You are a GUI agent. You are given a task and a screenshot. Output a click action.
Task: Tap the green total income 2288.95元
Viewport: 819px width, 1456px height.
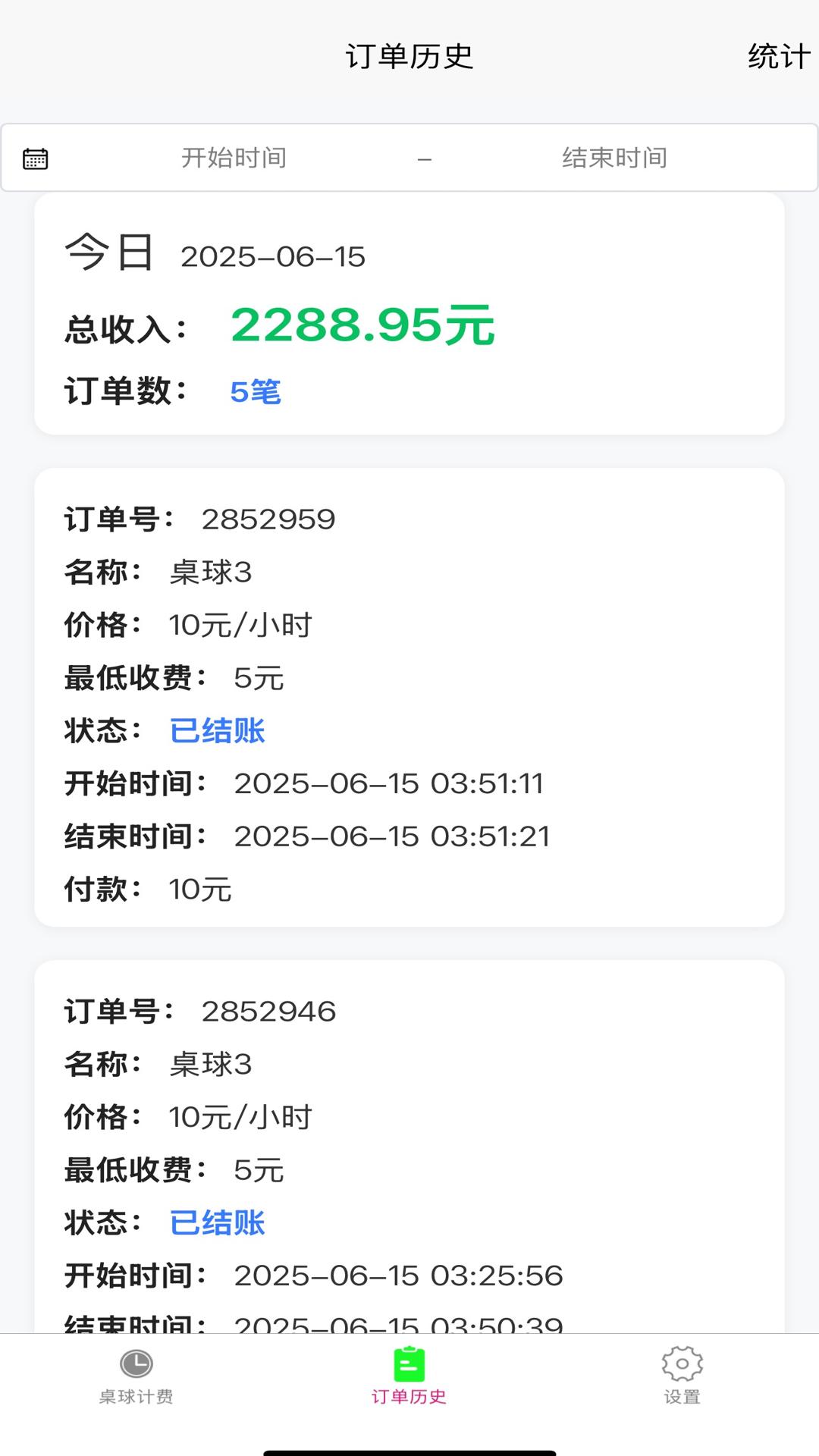[x=362, y=326]
